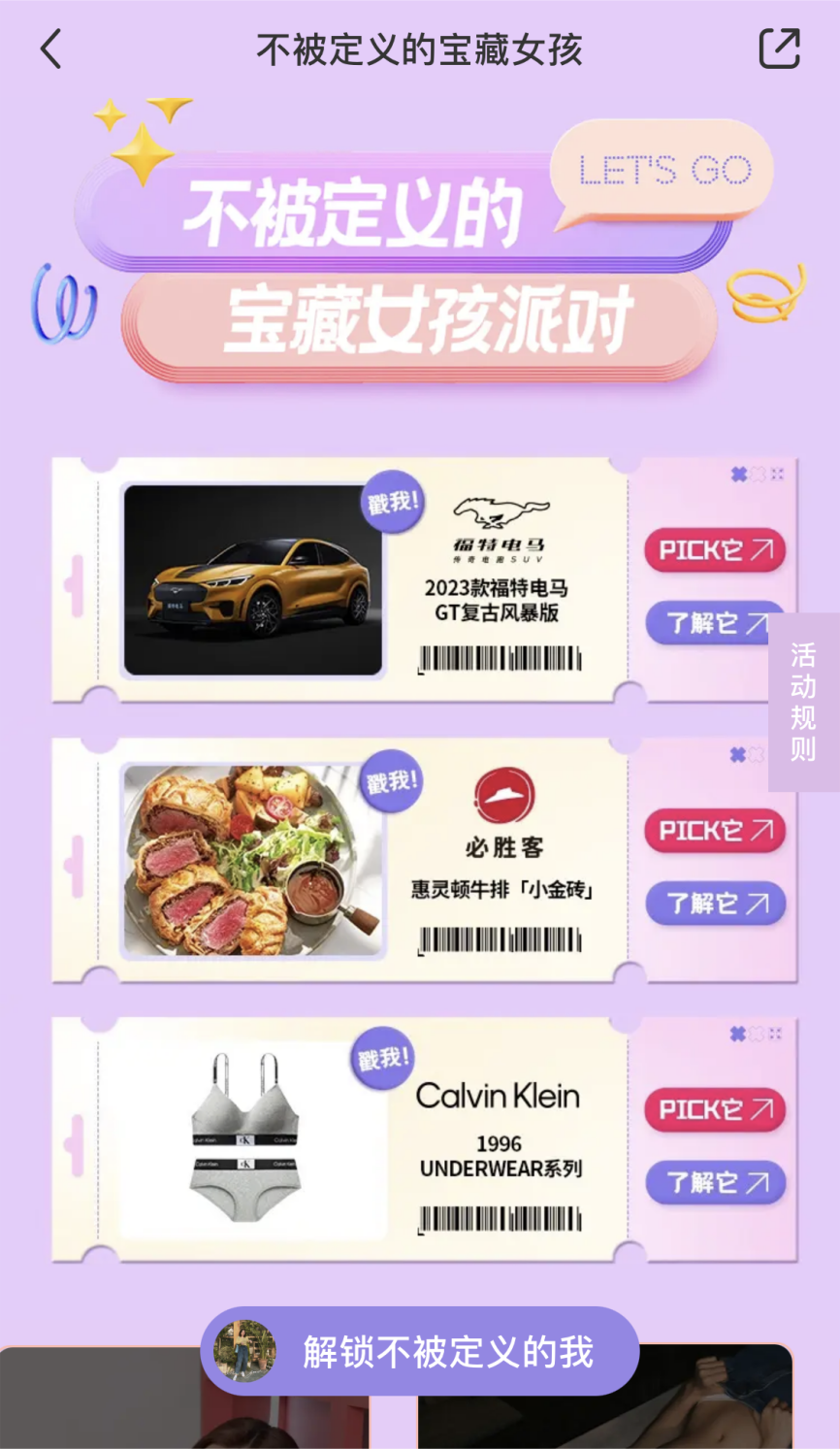
Task: Tap PICK它 for 必胜客 steak
Action: pos(715,831)
